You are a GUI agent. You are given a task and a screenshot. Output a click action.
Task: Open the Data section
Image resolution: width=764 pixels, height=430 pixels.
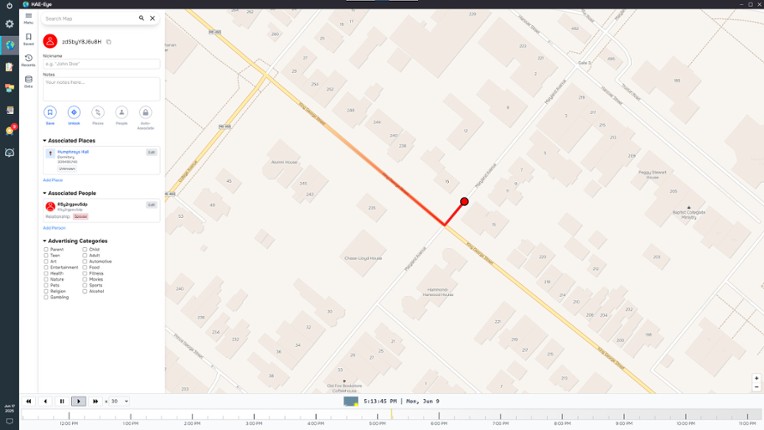[x=29, y=81]
